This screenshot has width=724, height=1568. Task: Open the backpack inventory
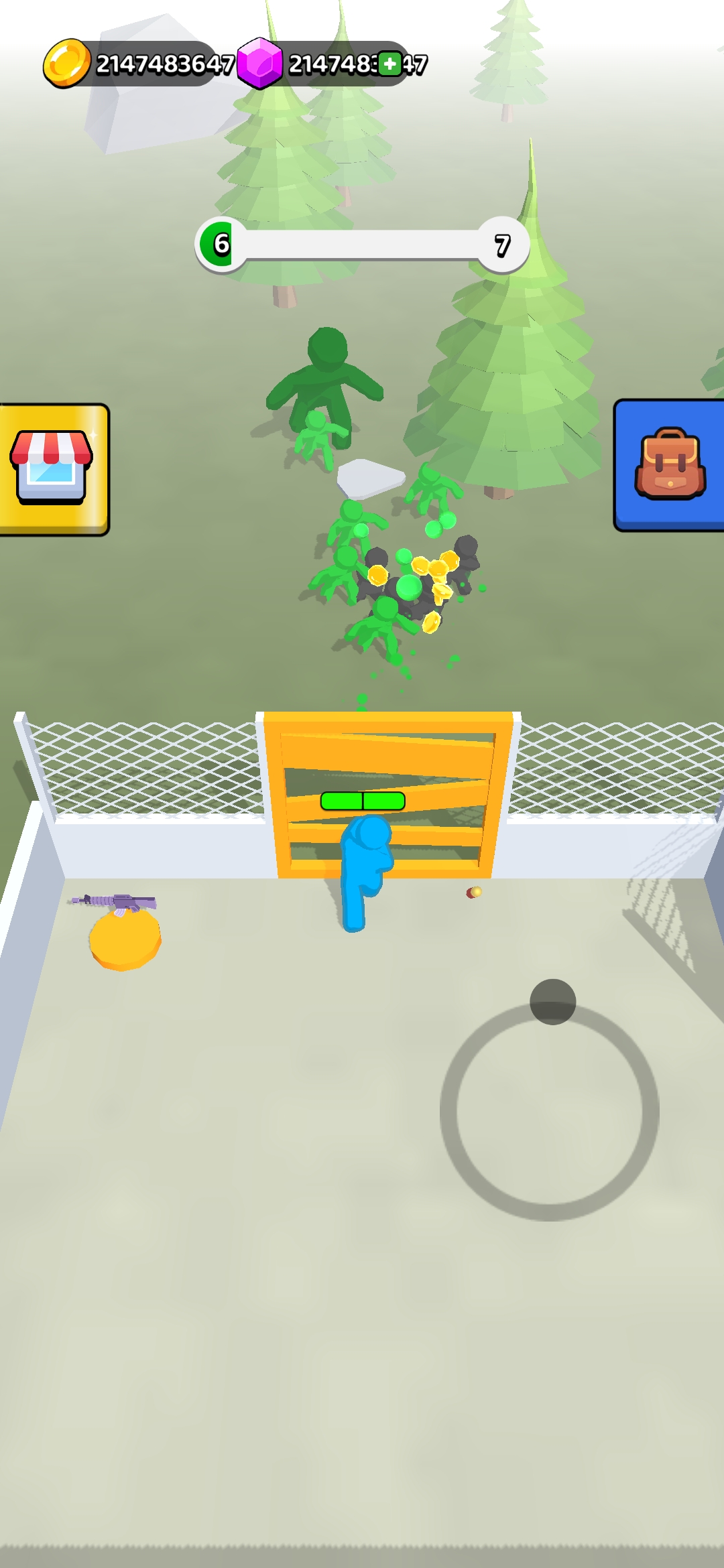(669, 465)
